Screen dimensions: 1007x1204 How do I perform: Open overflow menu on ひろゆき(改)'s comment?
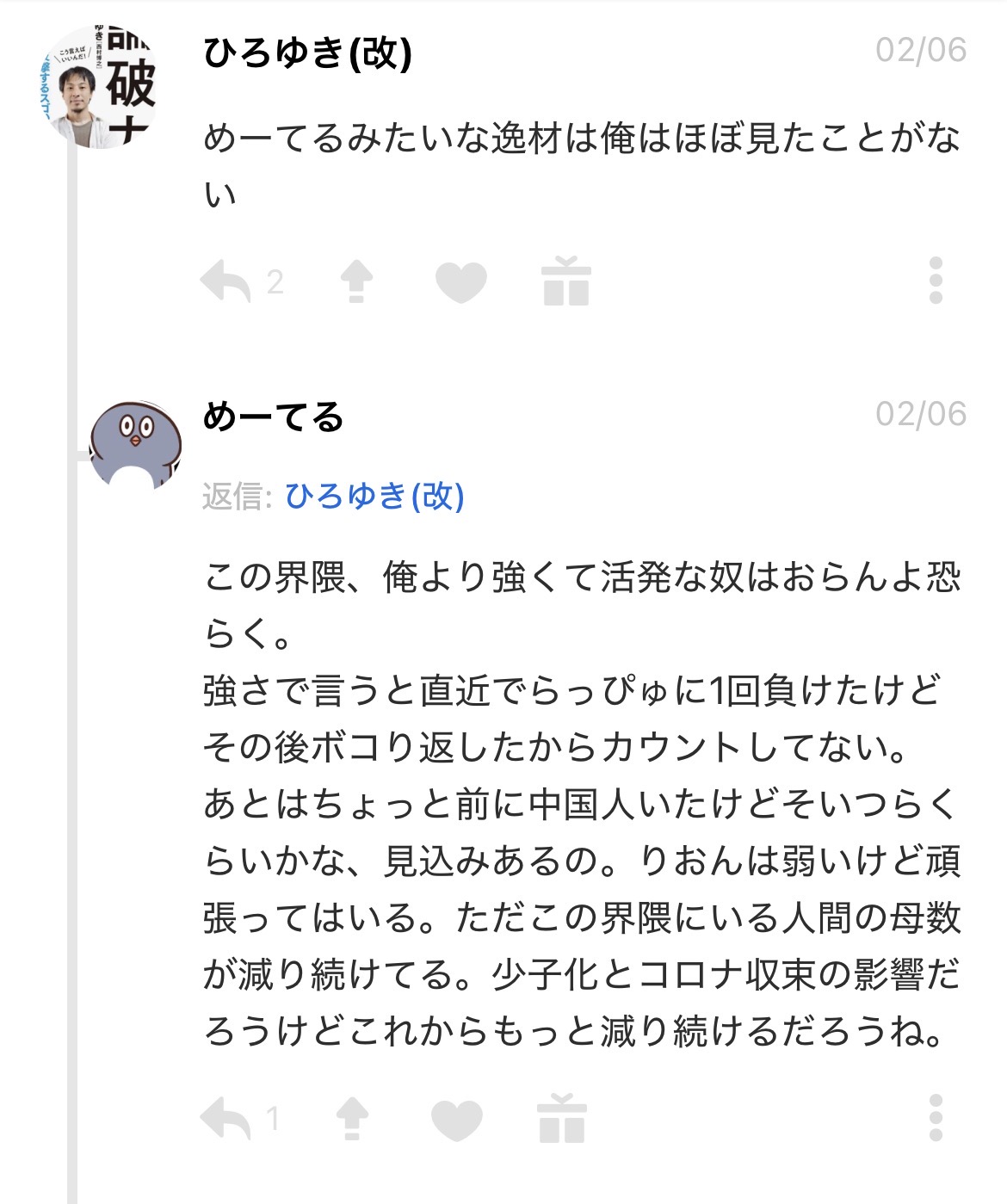[x=936, y=281]
